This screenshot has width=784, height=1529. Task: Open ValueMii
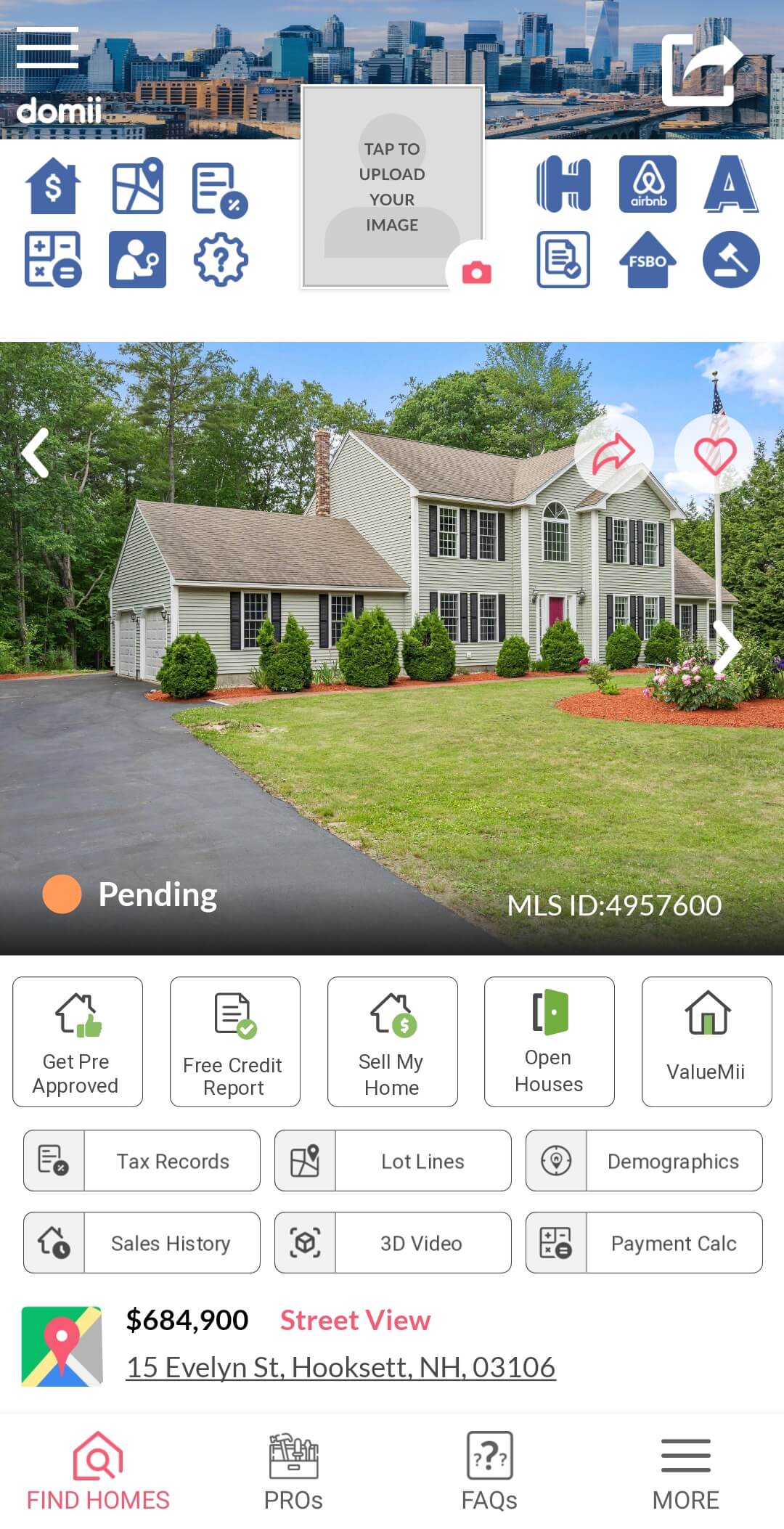pyautogui.click(x=707, y=1041)
